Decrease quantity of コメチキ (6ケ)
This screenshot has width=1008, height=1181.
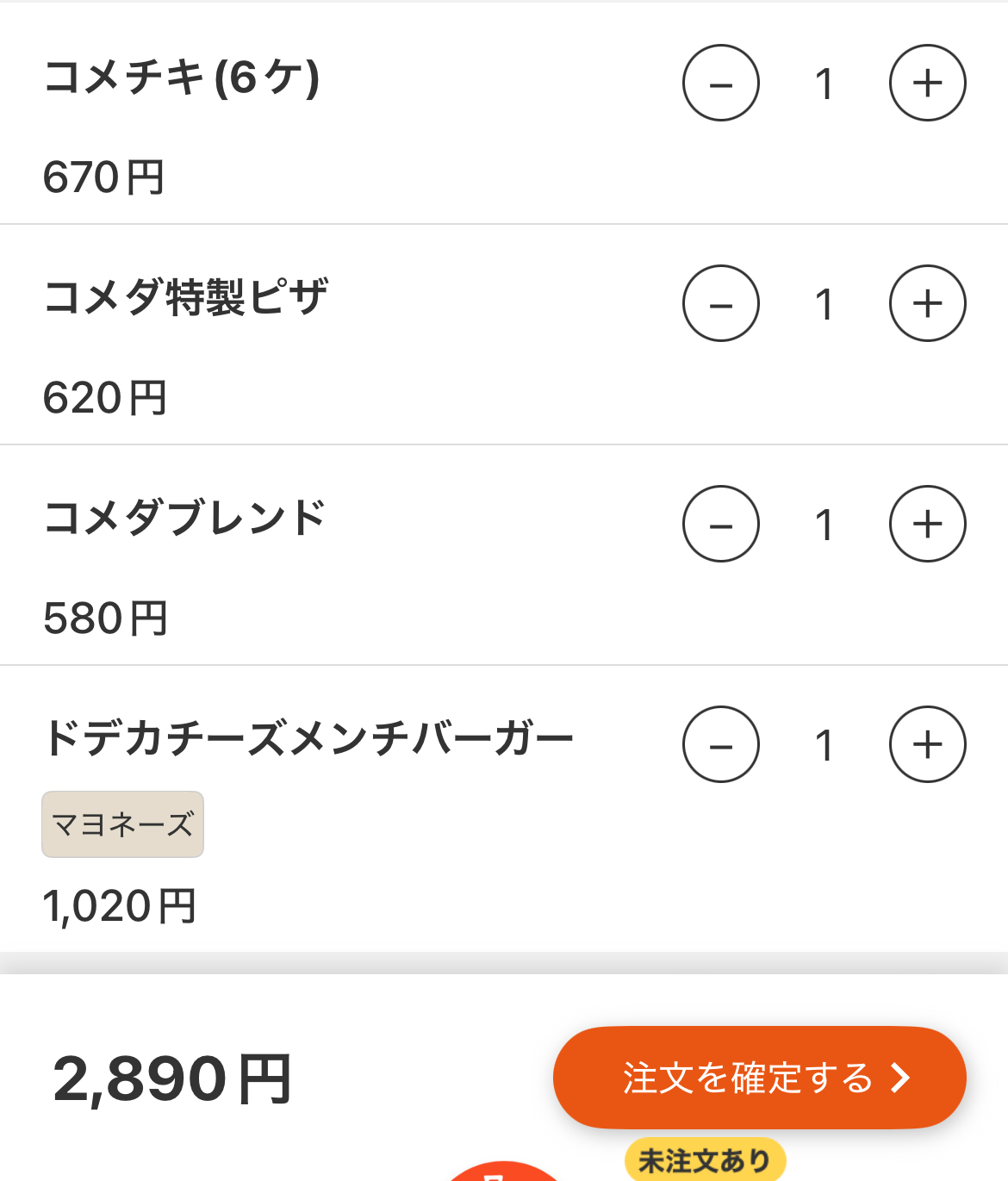[x=721, y=84]
